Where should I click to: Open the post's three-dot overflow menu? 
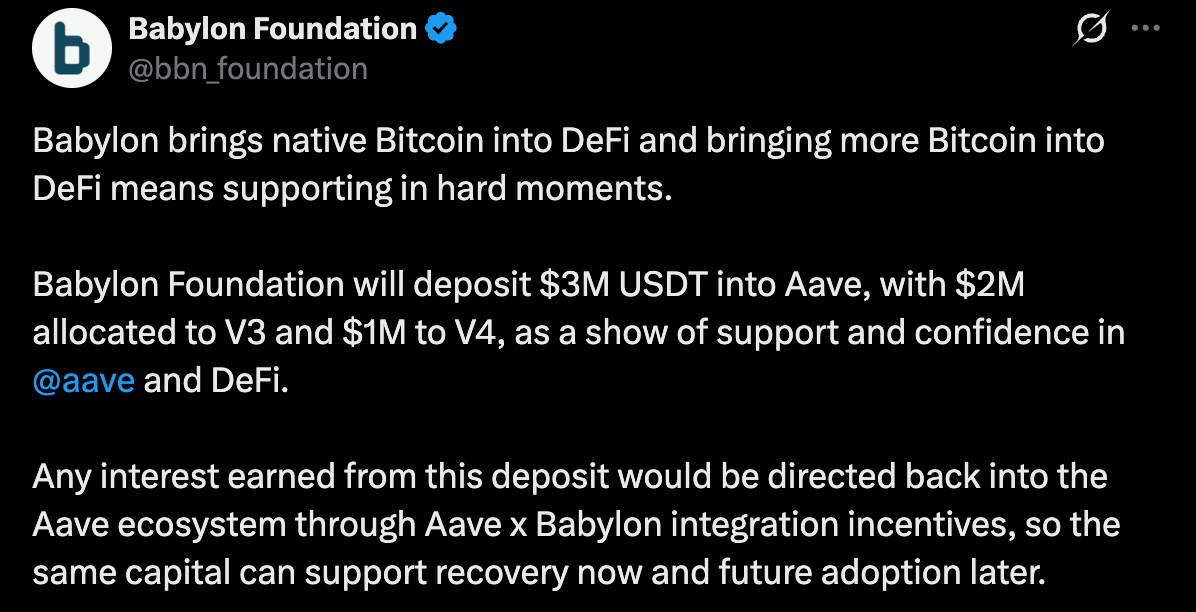pos(1145,29)
